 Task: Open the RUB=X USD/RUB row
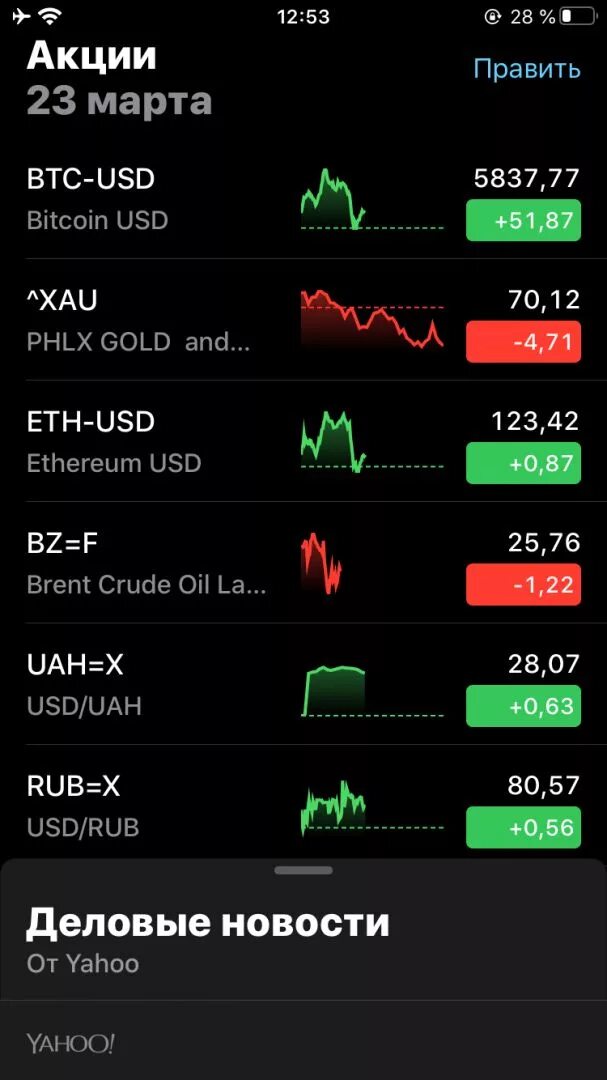[303, 802]
